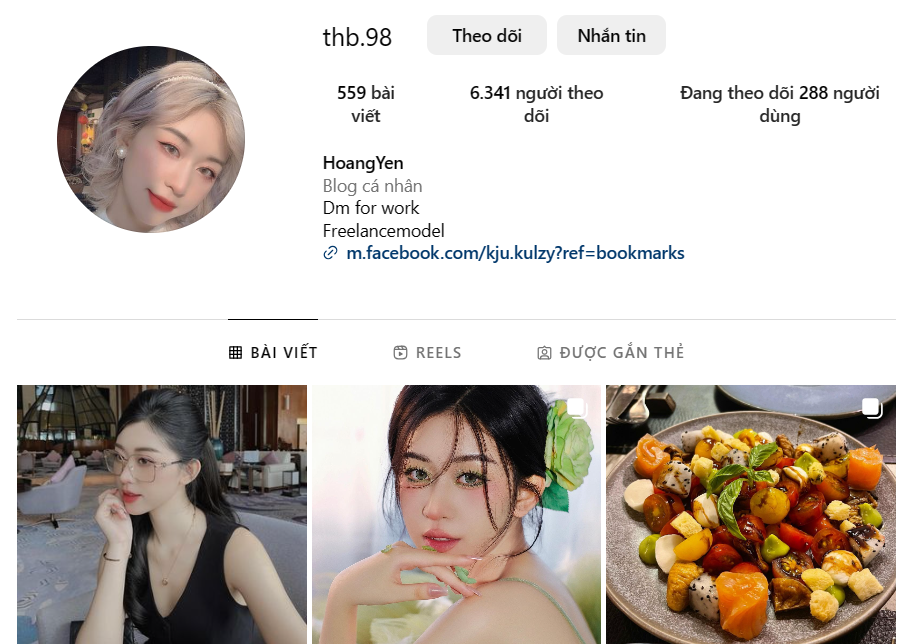Open the profile picture of HoangYen
905x644 pixels.
tap(151, 139)
